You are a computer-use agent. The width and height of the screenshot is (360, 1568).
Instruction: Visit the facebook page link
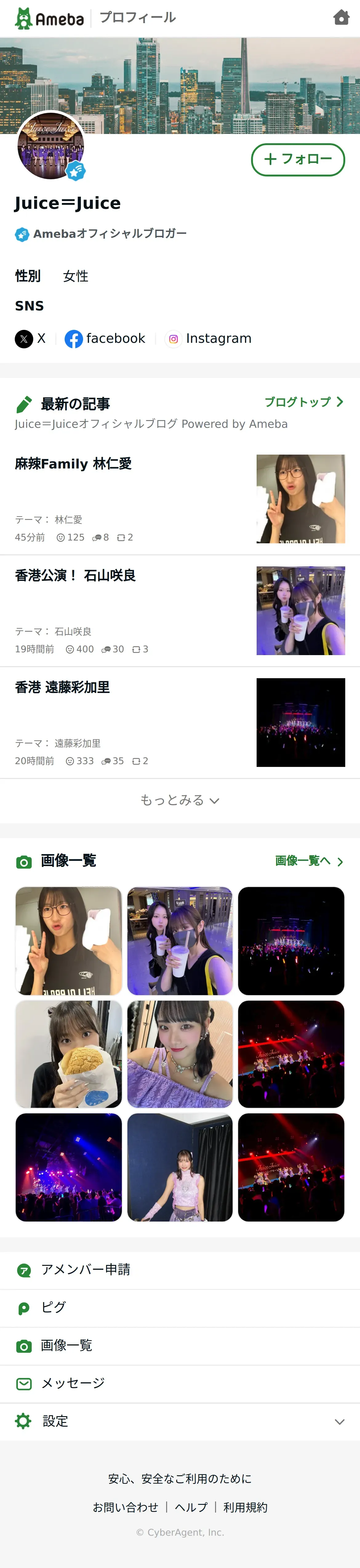coord(105,338)
